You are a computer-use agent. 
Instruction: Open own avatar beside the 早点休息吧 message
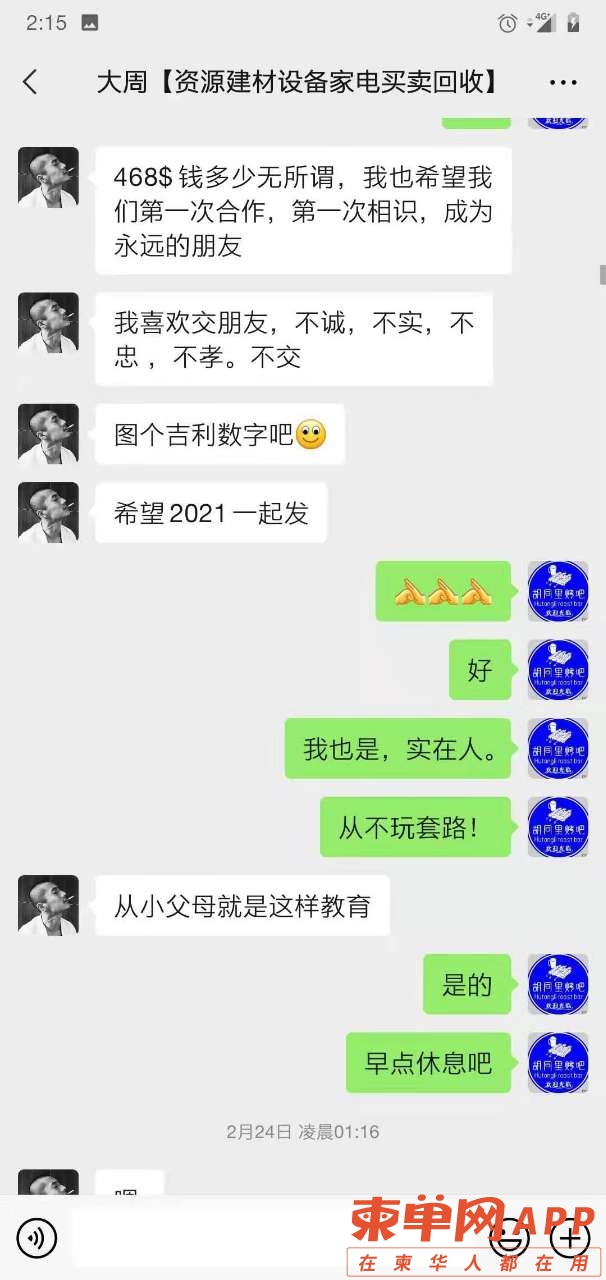click(x=557, y=1062)
